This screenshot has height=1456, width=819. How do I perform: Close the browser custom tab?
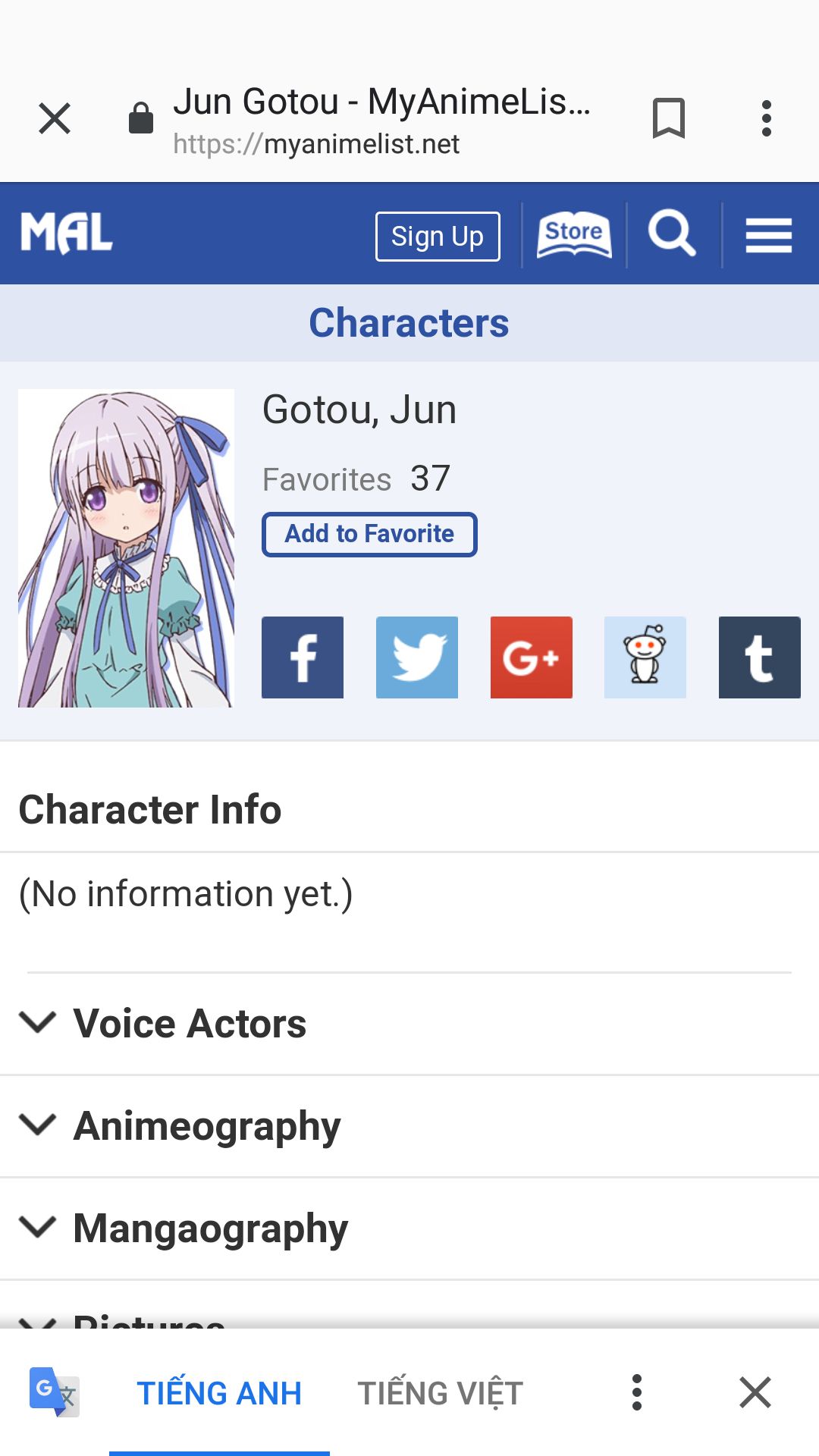click(x=55, y=118)
